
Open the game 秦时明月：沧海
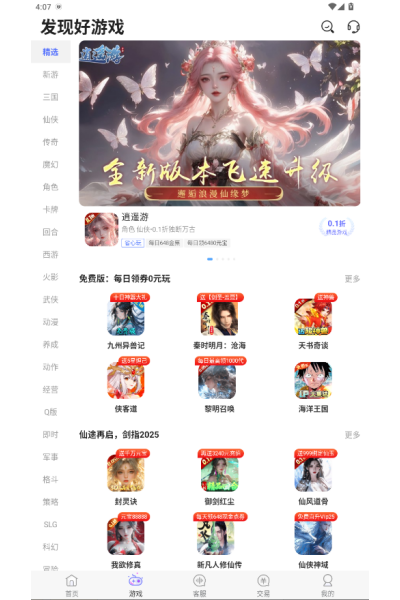point(219,322)
